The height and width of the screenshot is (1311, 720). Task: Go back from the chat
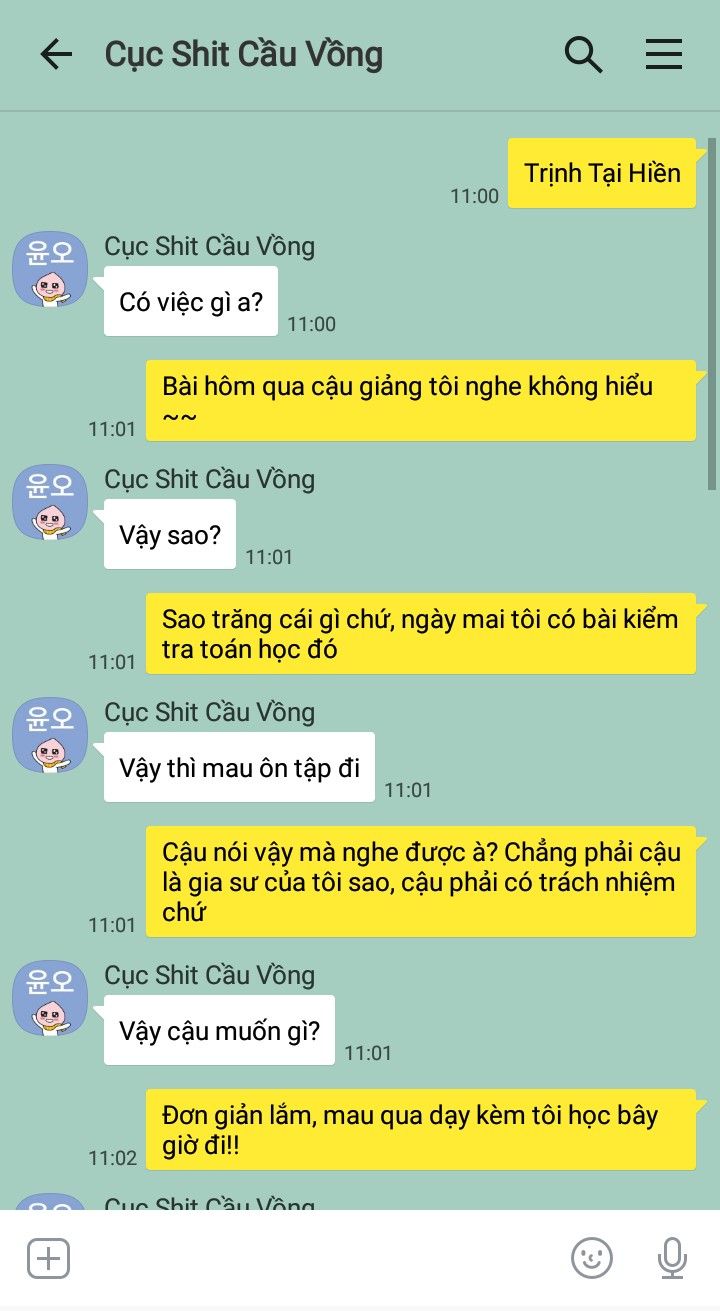point(56,54)
